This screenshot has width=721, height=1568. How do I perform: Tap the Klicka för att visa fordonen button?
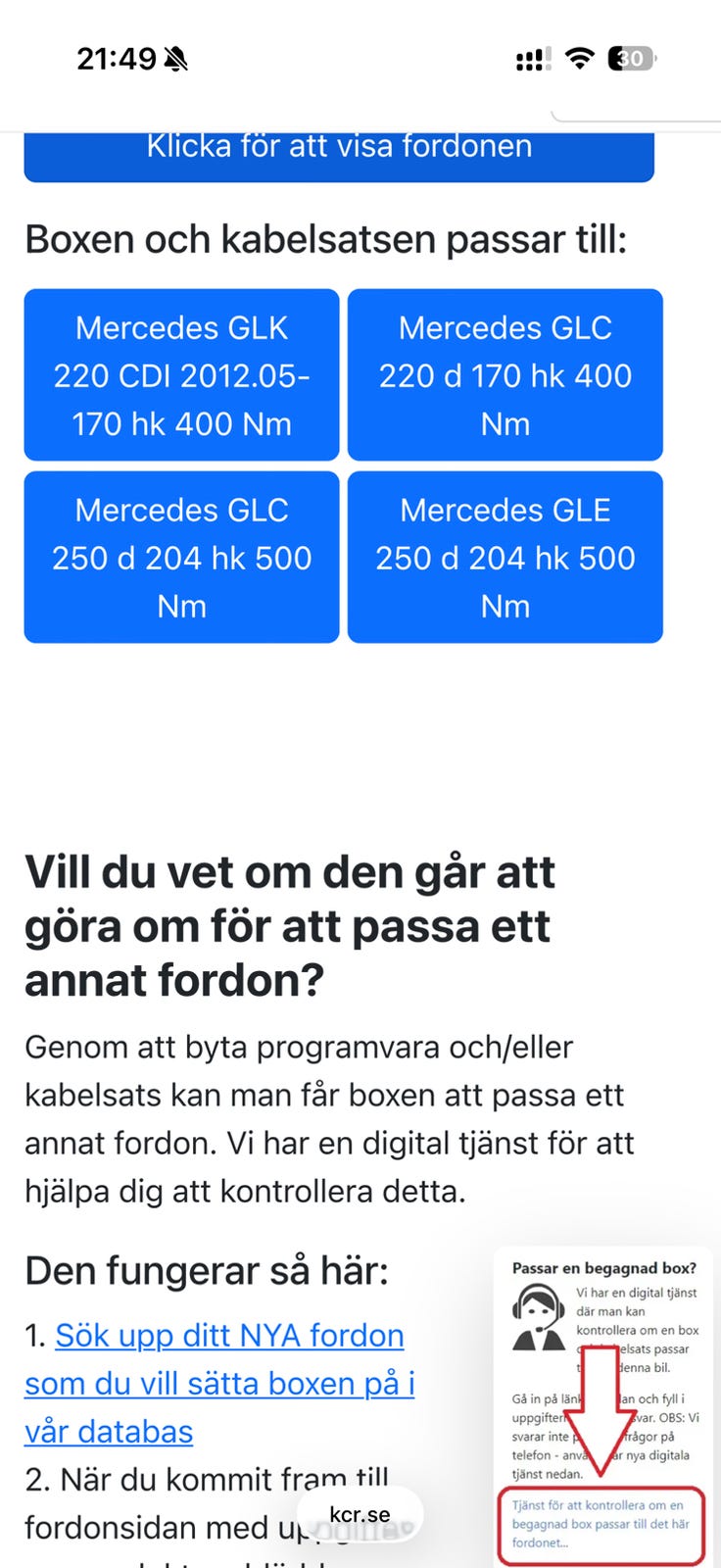click(x=339, y=155)
